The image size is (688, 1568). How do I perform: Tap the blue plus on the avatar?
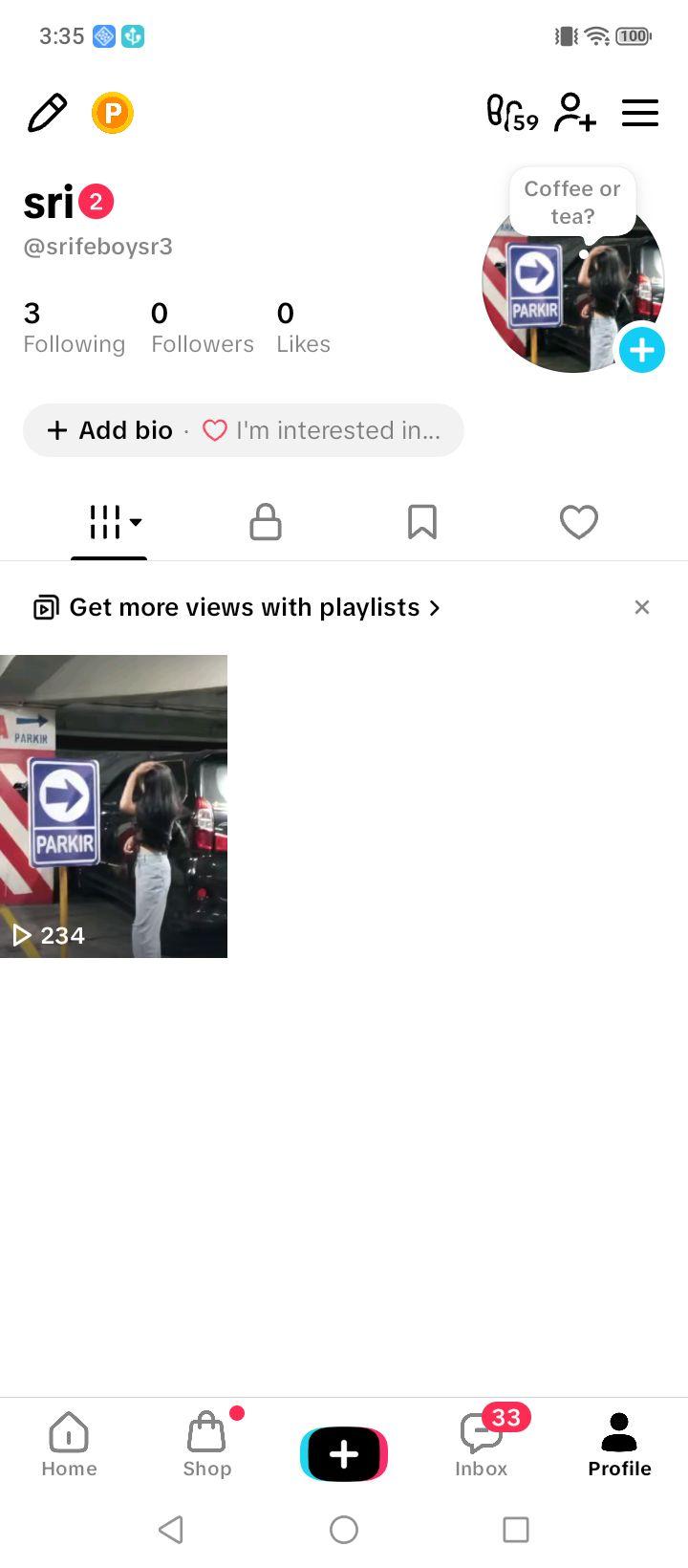(642, 350)
